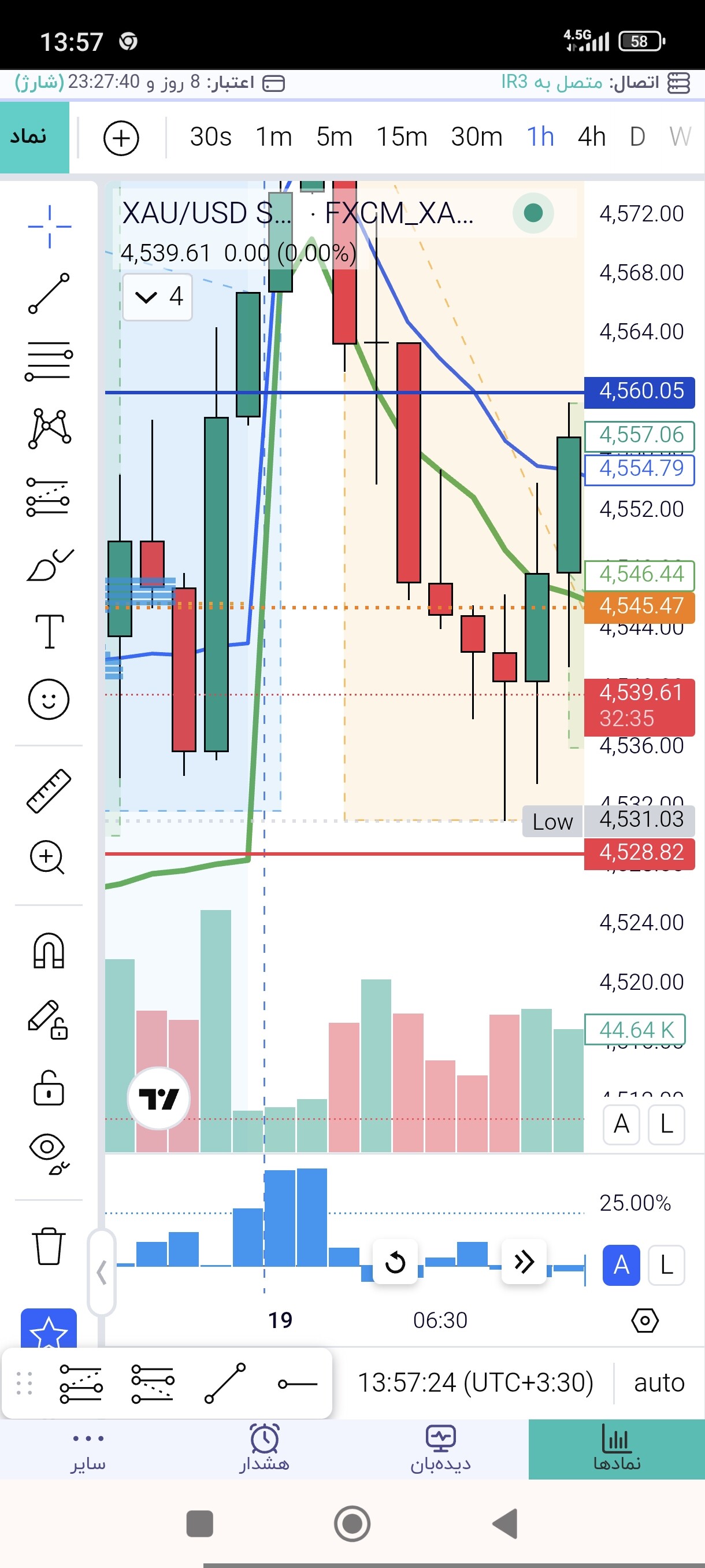
Task: Reset chart view with the undo arrow
Action: point(395,1262)
